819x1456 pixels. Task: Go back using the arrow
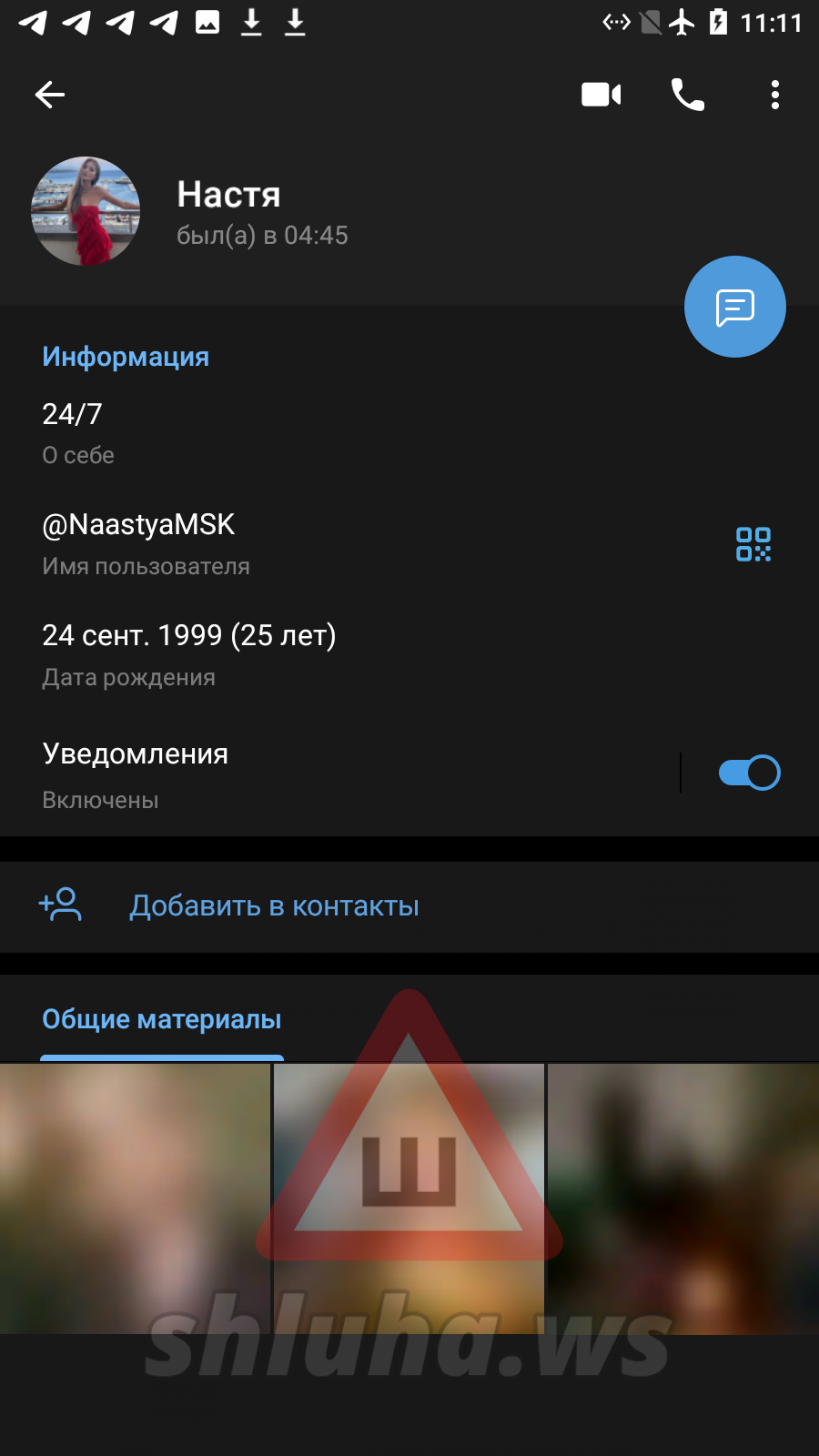(50, 95)
